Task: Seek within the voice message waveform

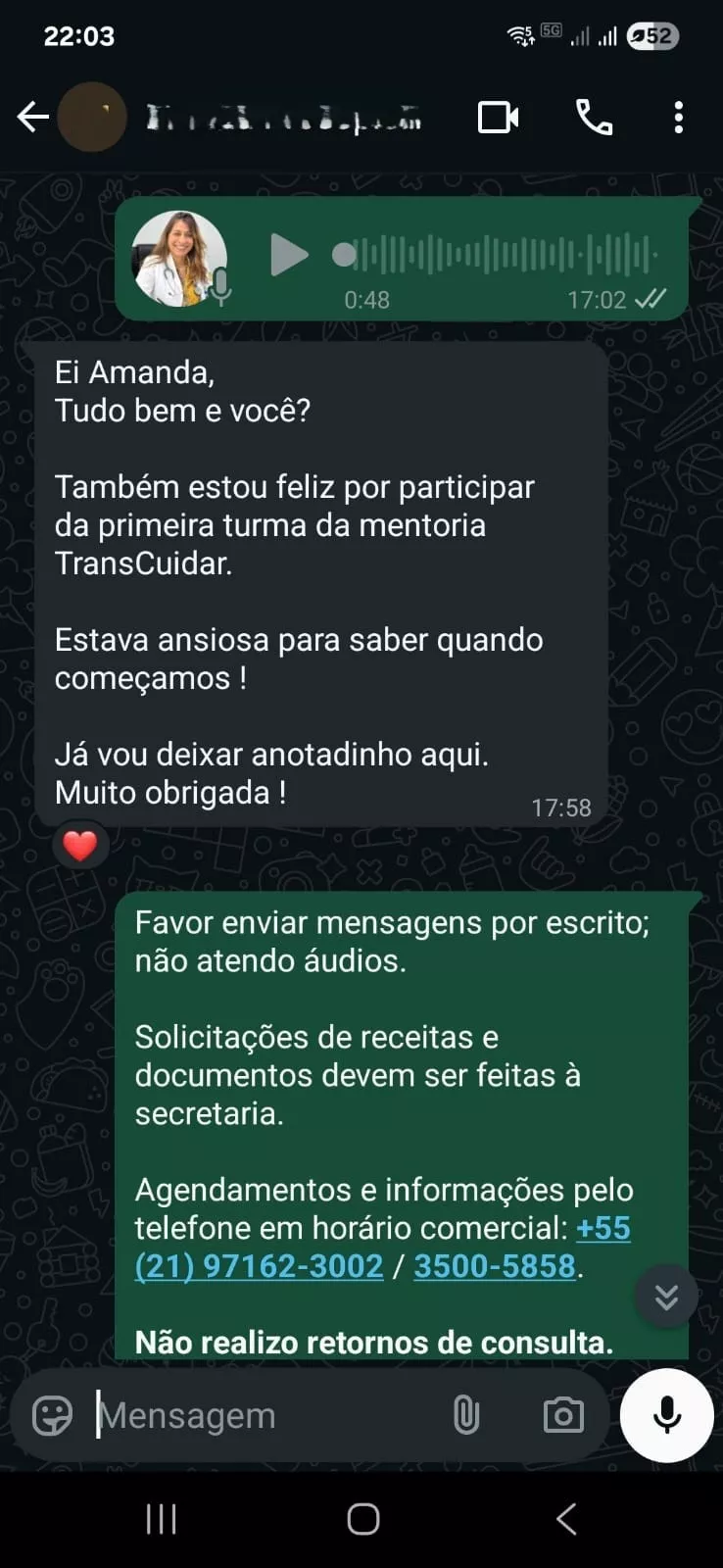Action: (x=500, y=255)
